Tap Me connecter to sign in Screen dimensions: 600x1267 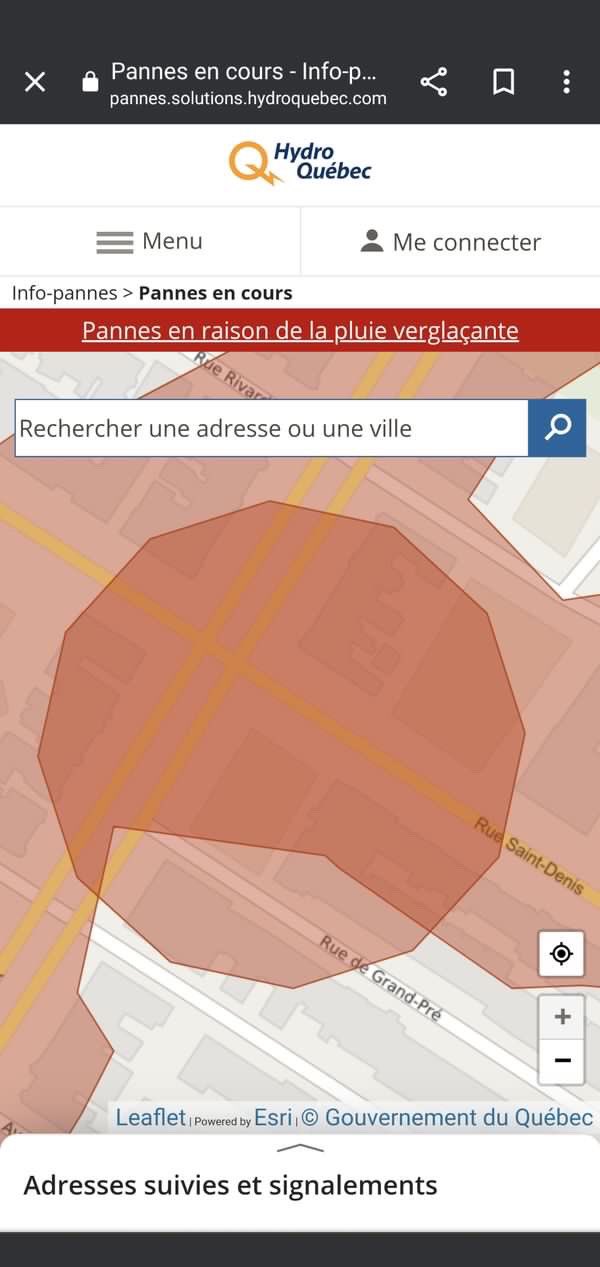click(x=450, y=241)
